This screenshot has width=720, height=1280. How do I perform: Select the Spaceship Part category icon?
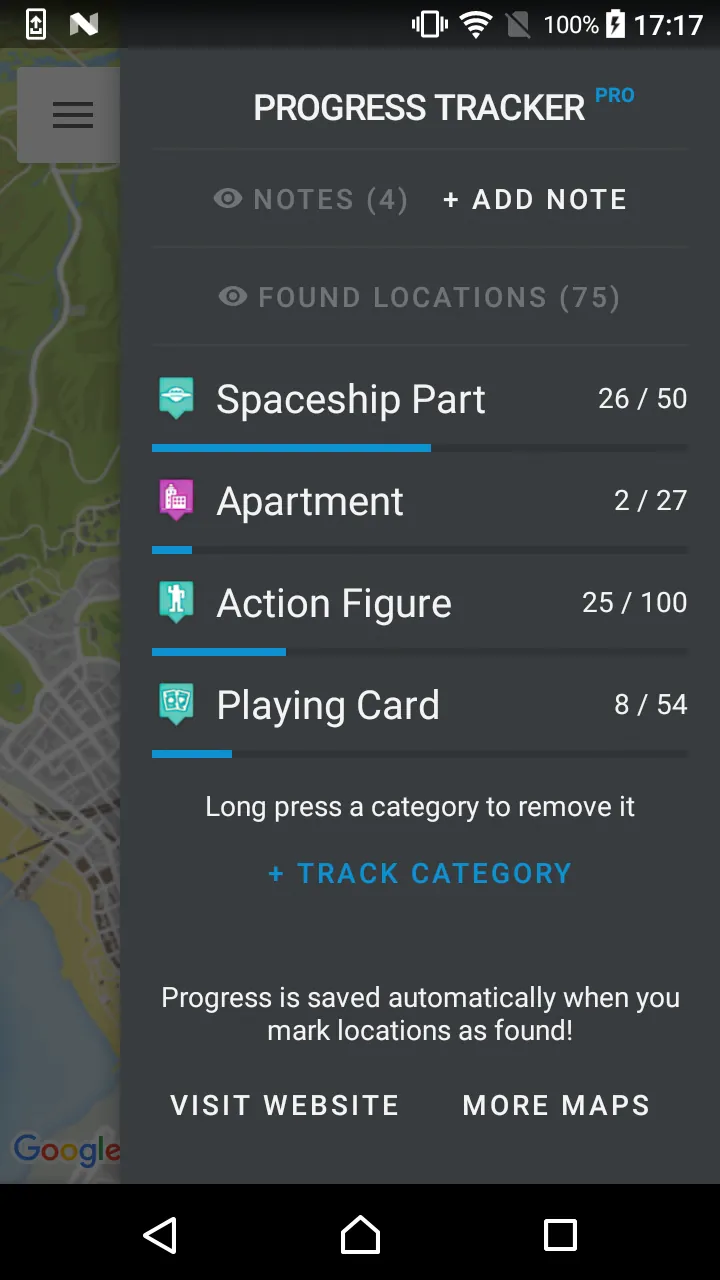click(176, 398)
